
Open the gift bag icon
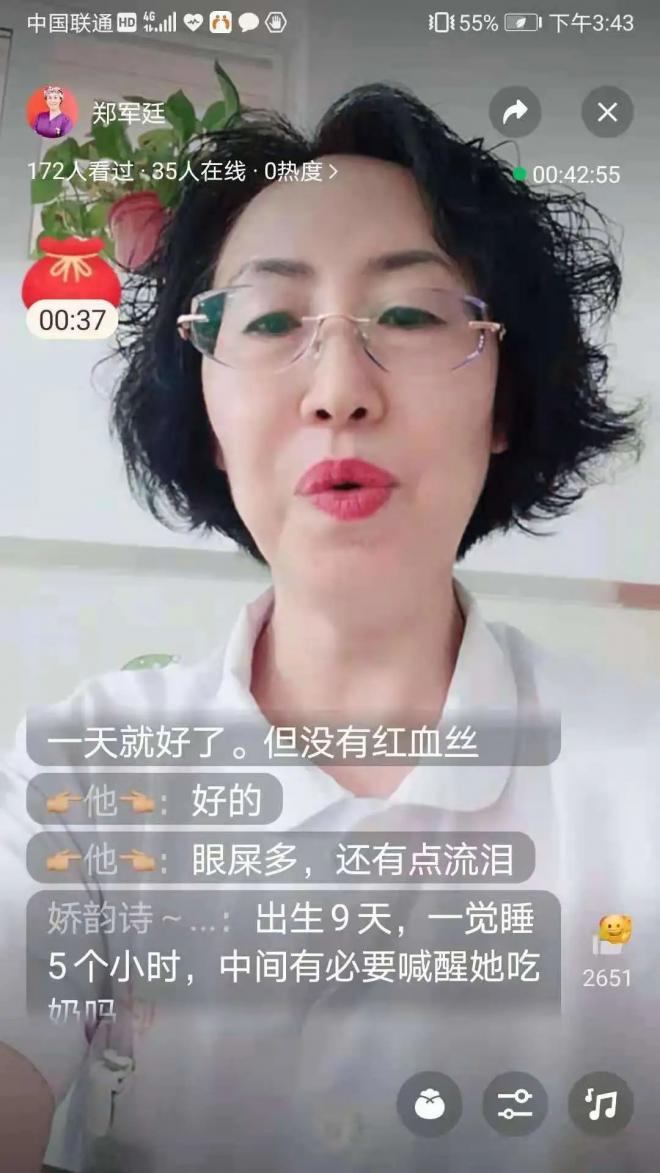click(x=429, y=1104)
